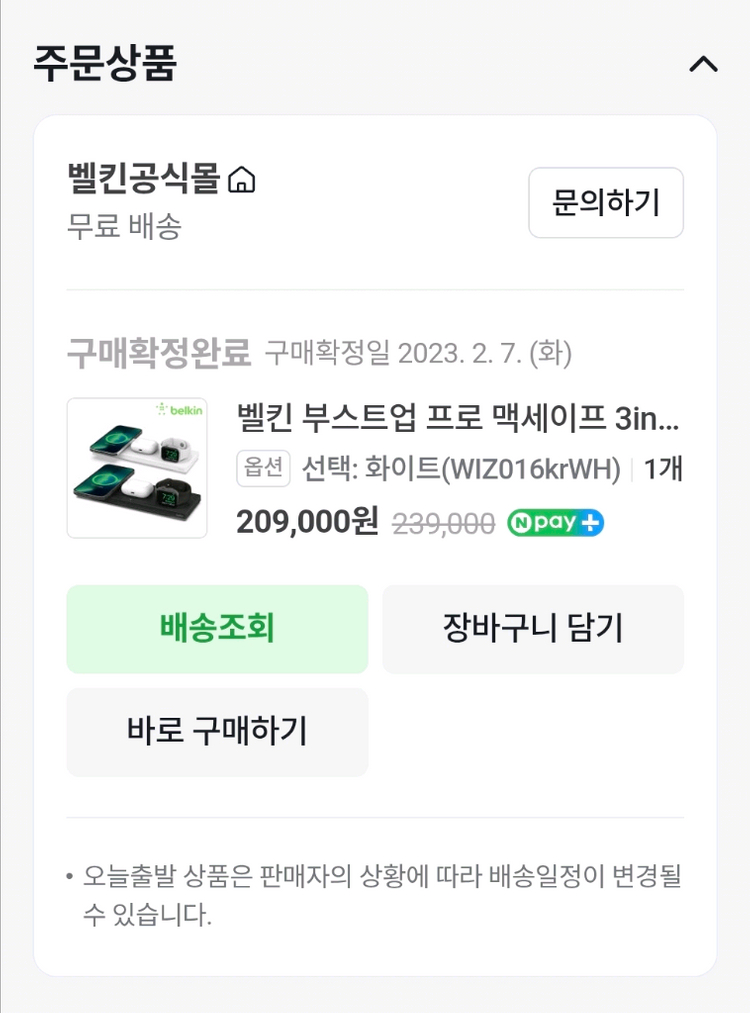This screenshot has width=750, height=1013.
Task: Click the plus symbol on Npay badge
Action: point(588,523)
